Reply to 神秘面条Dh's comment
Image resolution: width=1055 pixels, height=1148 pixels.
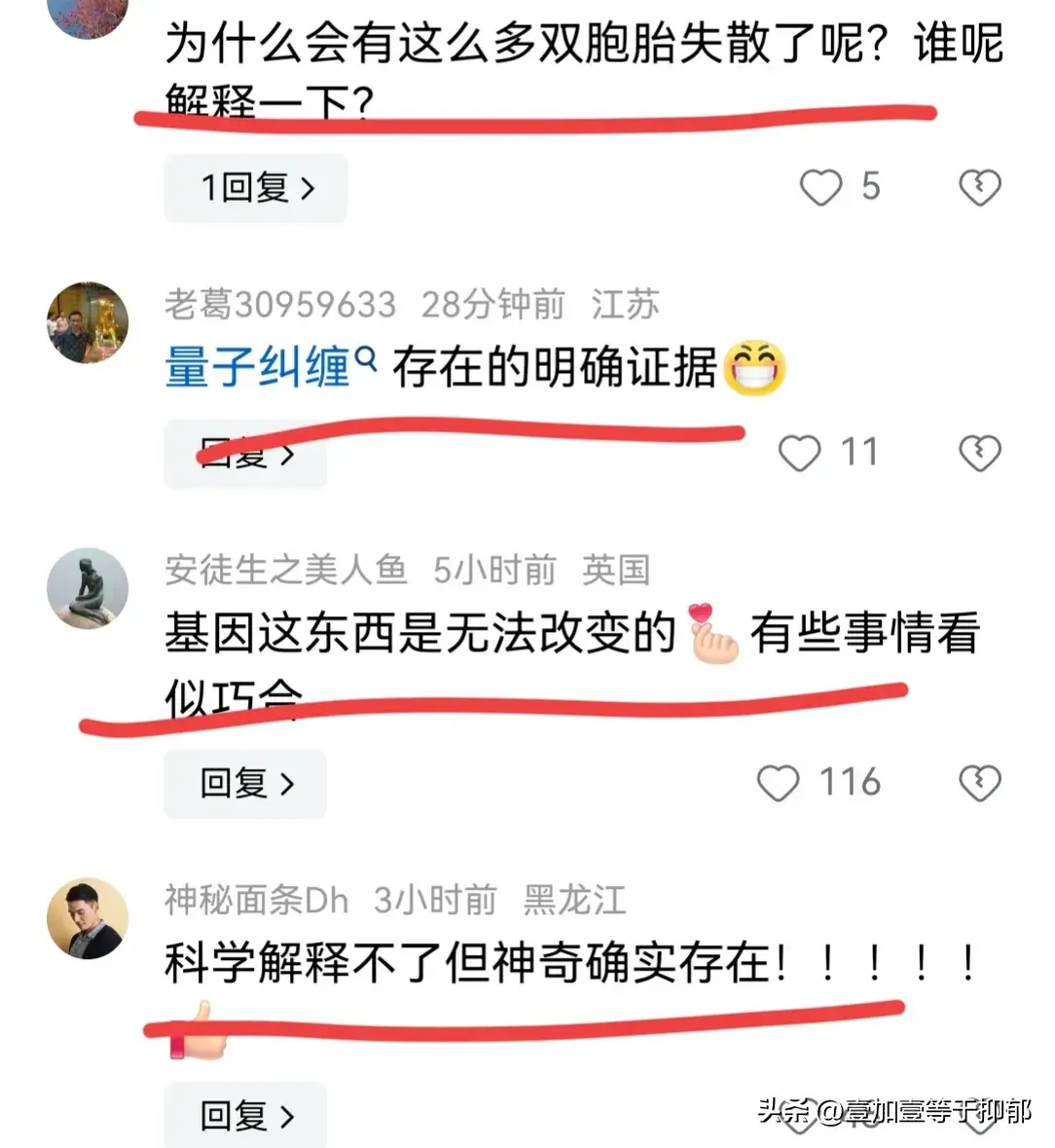(x=245, y=1115)
